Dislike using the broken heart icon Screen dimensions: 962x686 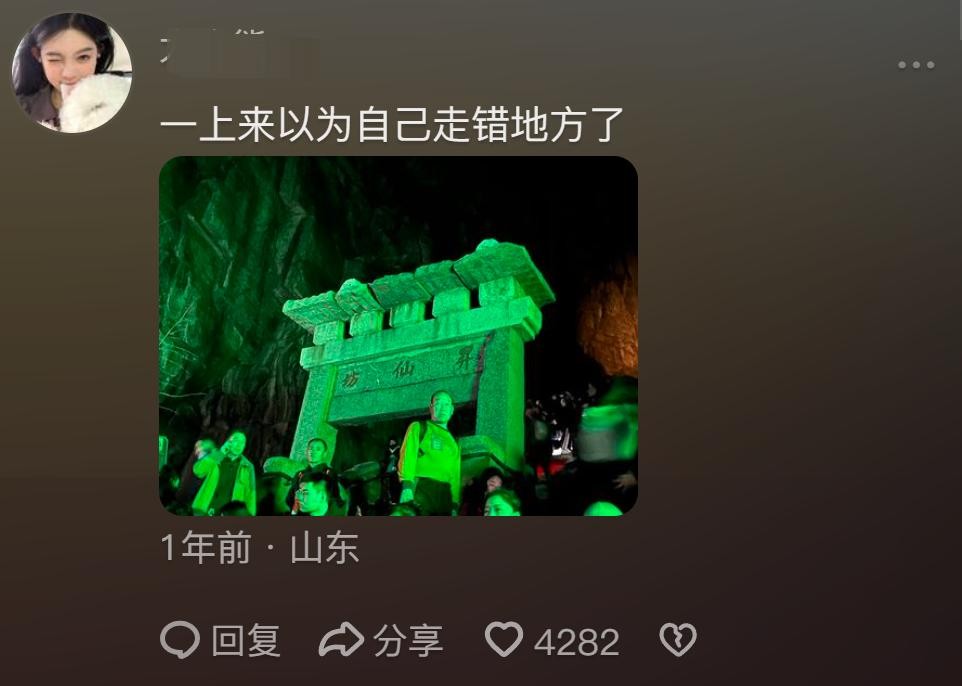pos(678,640)
